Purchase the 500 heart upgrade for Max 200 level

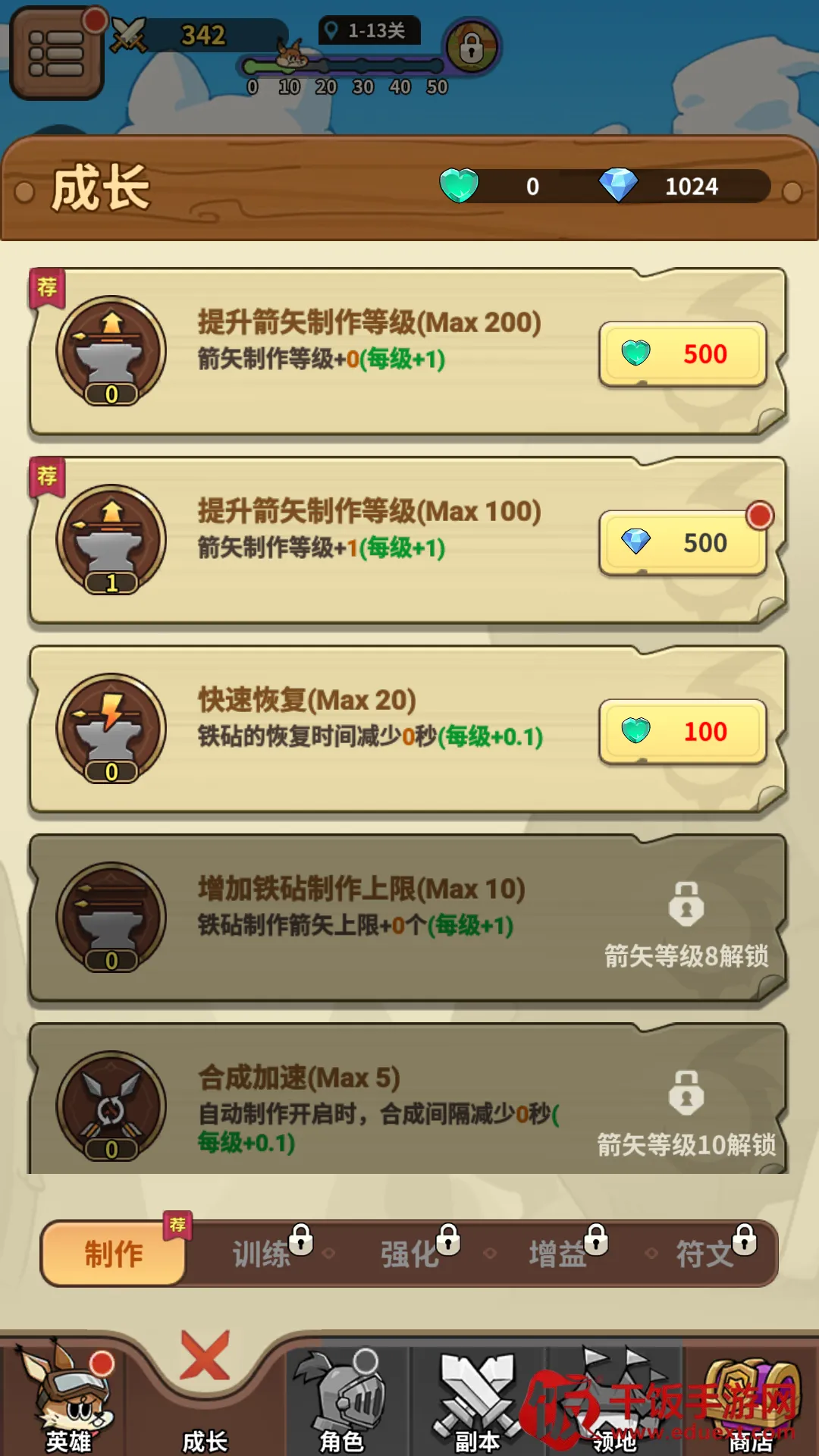click(682, 353)
